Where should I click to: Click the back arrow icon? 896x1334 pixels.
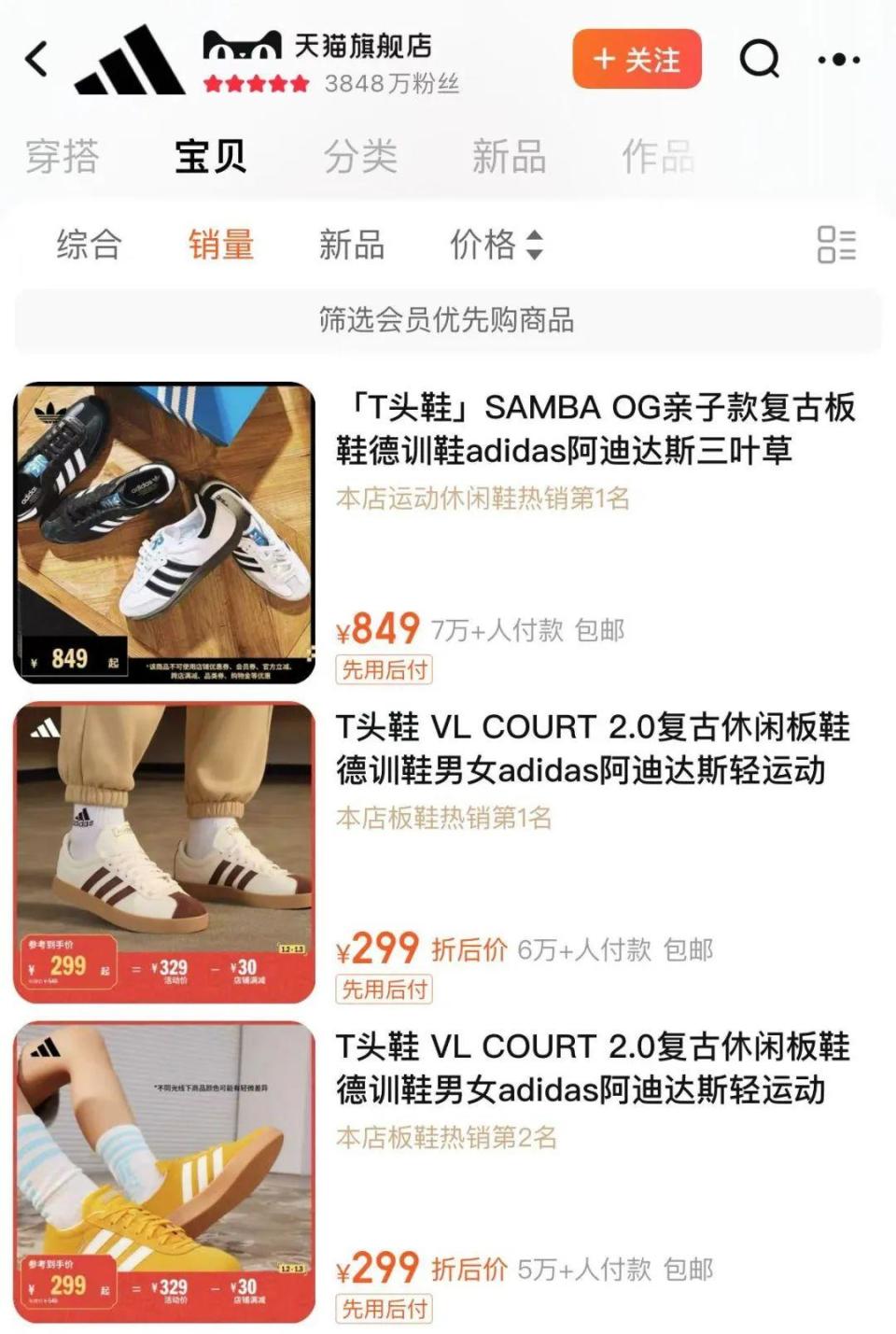pyautogui.click(x=34, y=58)
